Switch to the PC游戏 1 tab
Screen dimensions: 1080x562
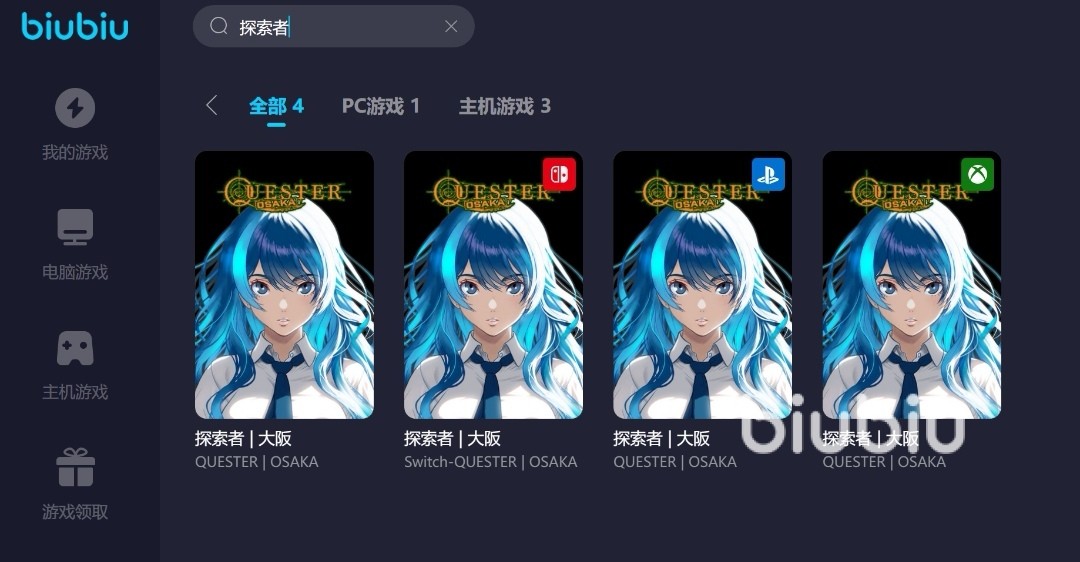(381, 106)
